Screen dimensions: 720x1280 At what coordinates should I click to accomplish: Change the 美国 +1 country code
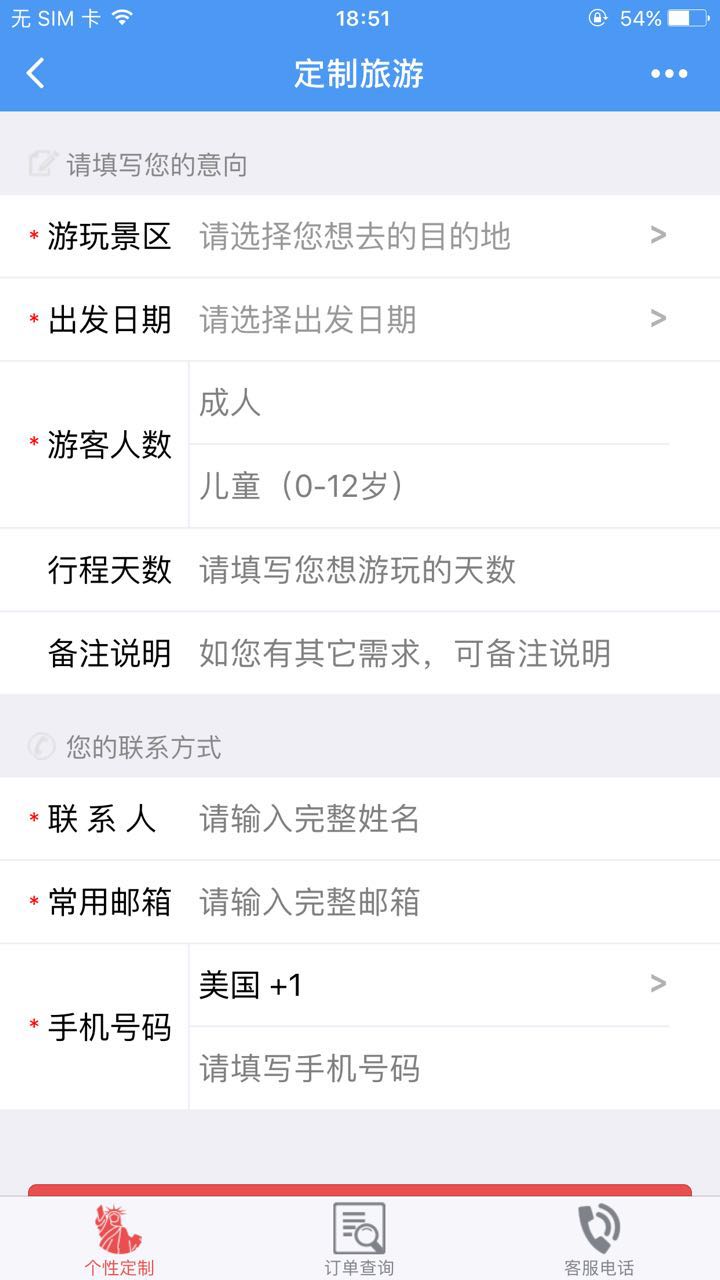tap(430, 985)
